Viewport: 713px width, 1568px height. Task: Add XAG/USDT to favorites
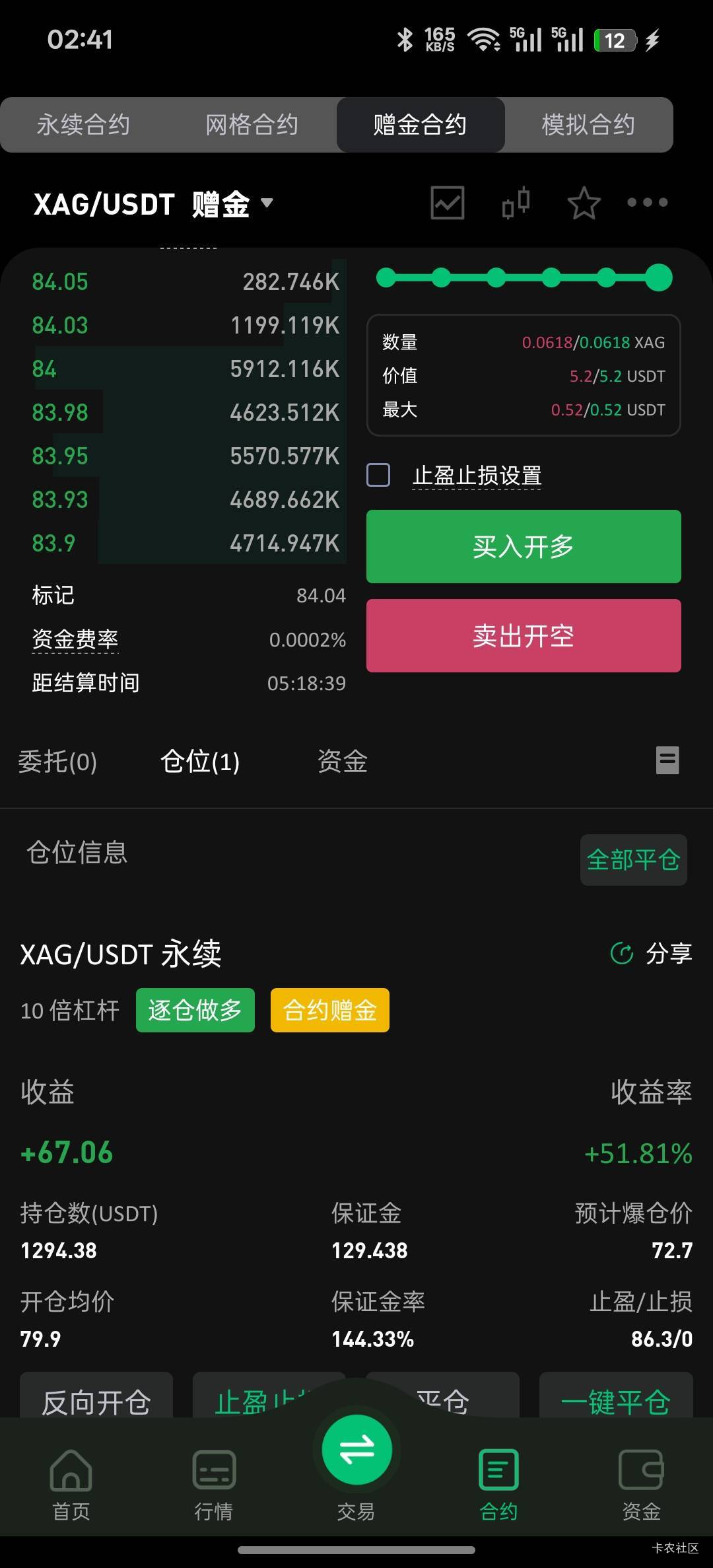[584, 203]
